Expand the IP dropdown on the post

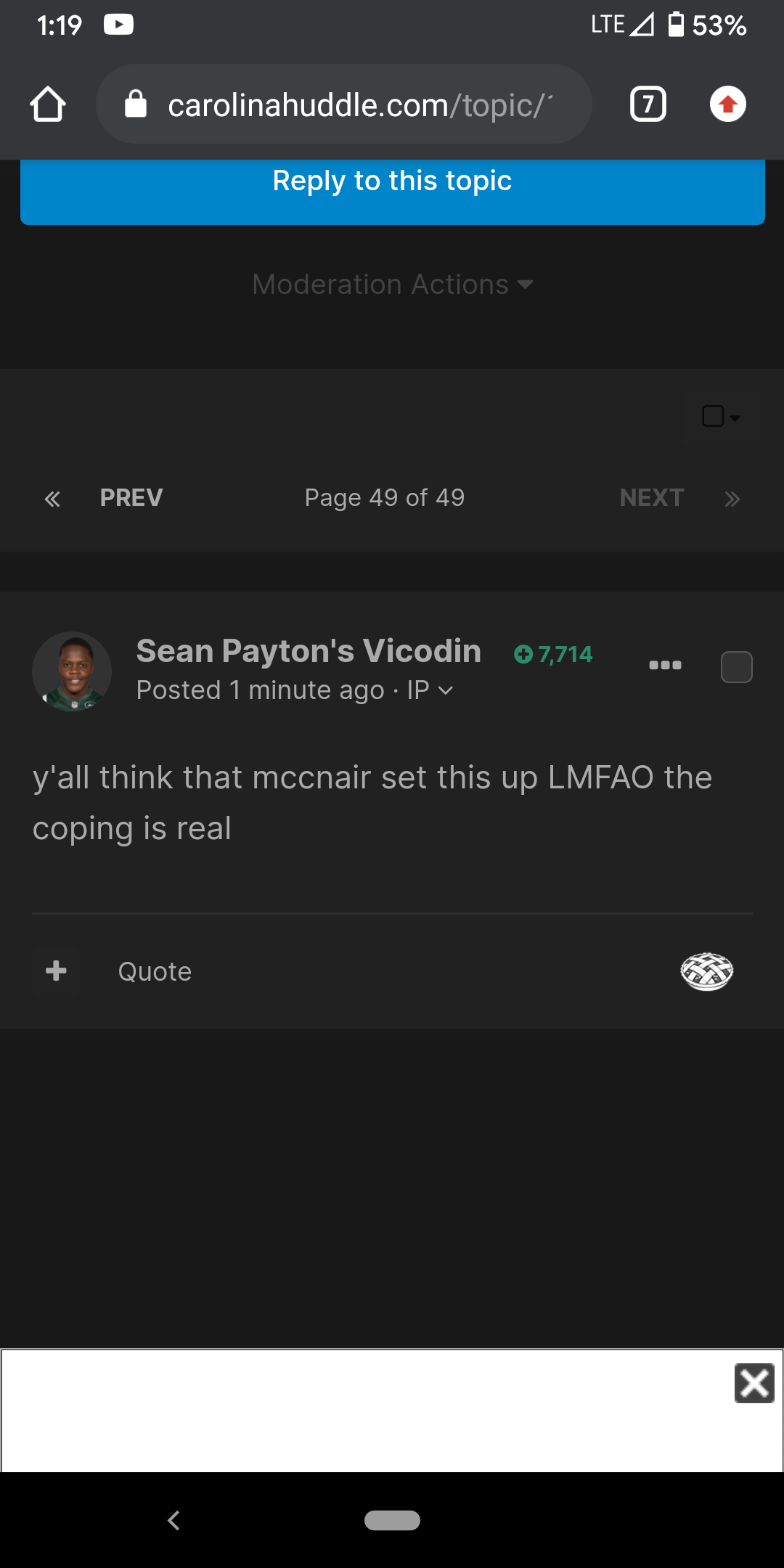430,690
